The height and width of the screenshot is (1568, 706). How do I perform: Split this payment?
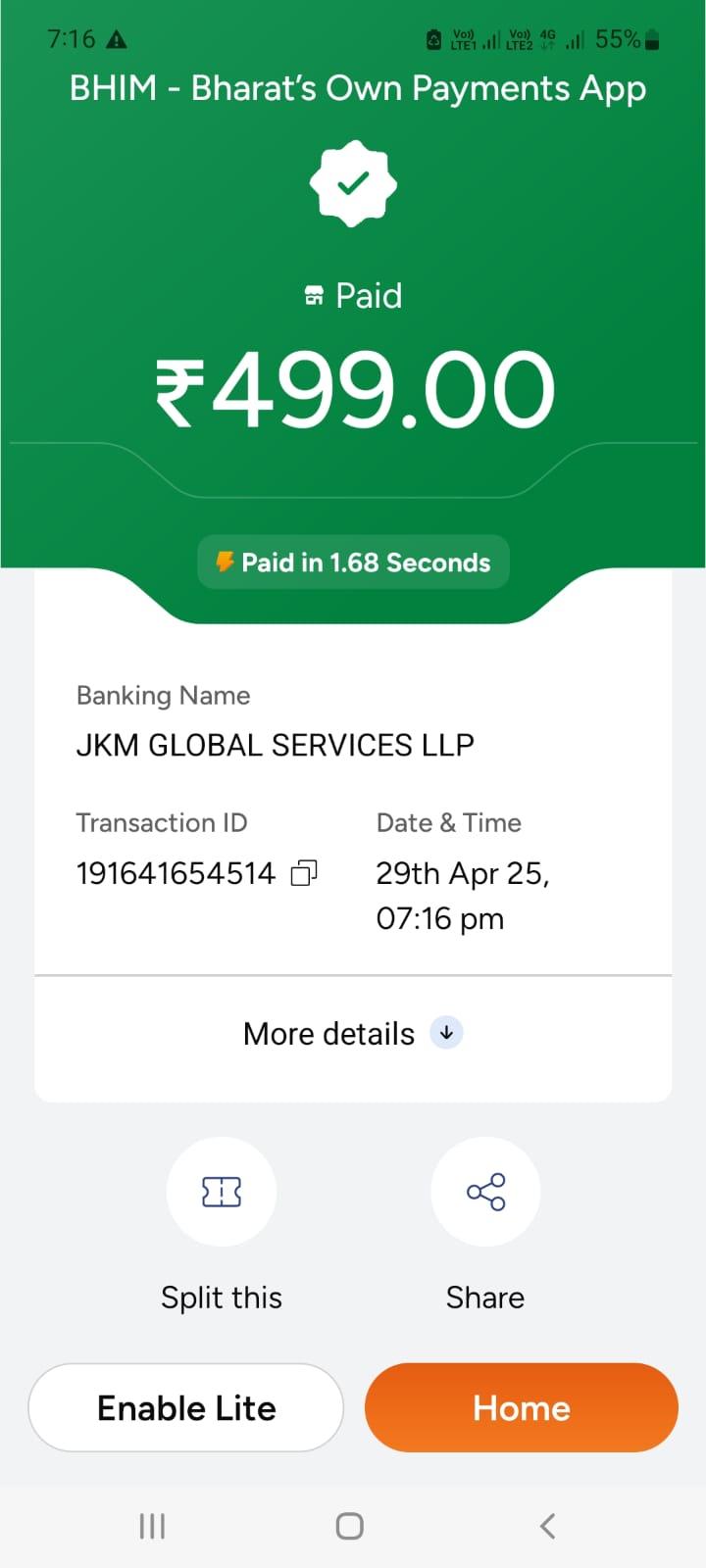[222, 1192]
